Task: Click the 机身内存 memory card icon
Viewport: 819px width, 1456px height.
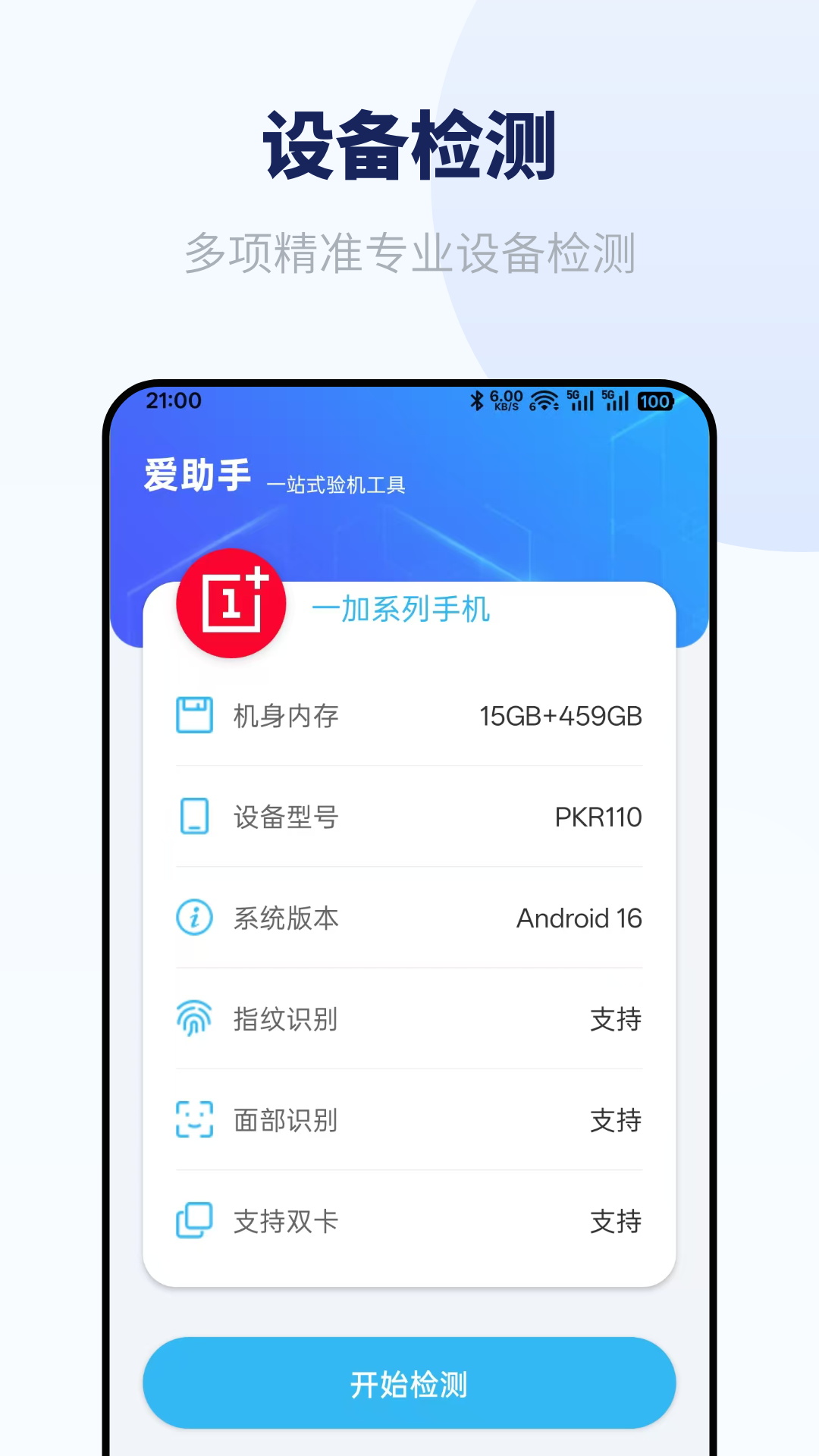Action: click(x=194, y=714)
